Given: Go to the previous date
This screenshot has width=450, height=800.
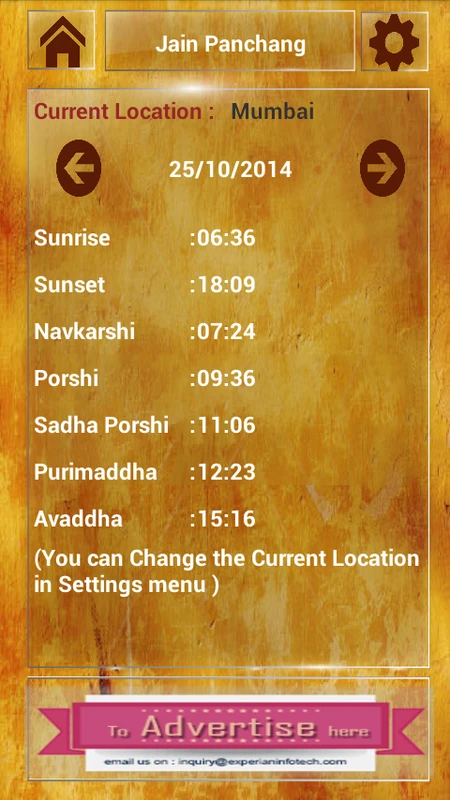Looking at the screenshot, I should [x=79, y=168].
